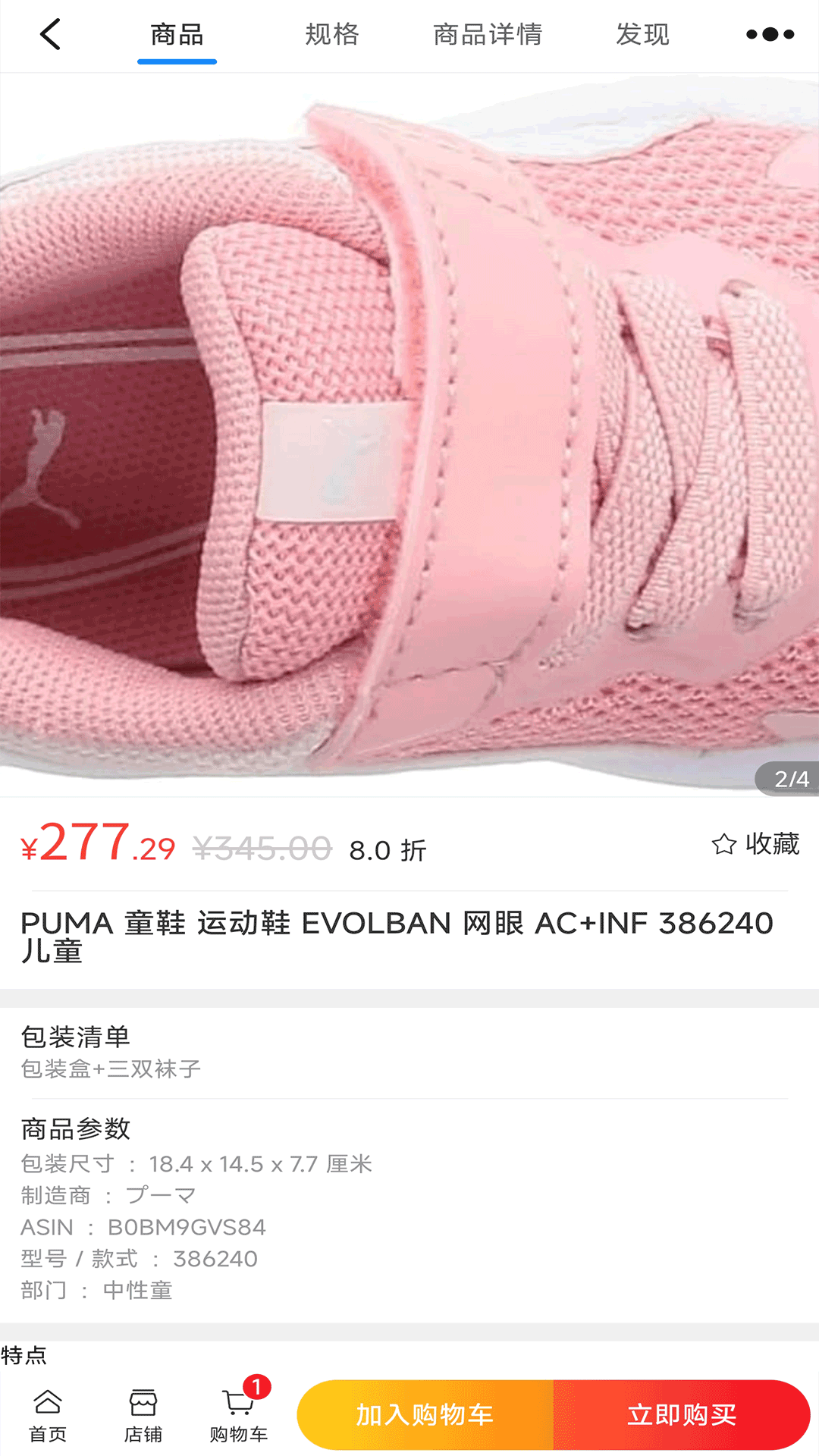Viewport: 819px width, 1456px height.
Task: Tap 加入购物车 to add to cart
Action: [x=425, y=1415]
